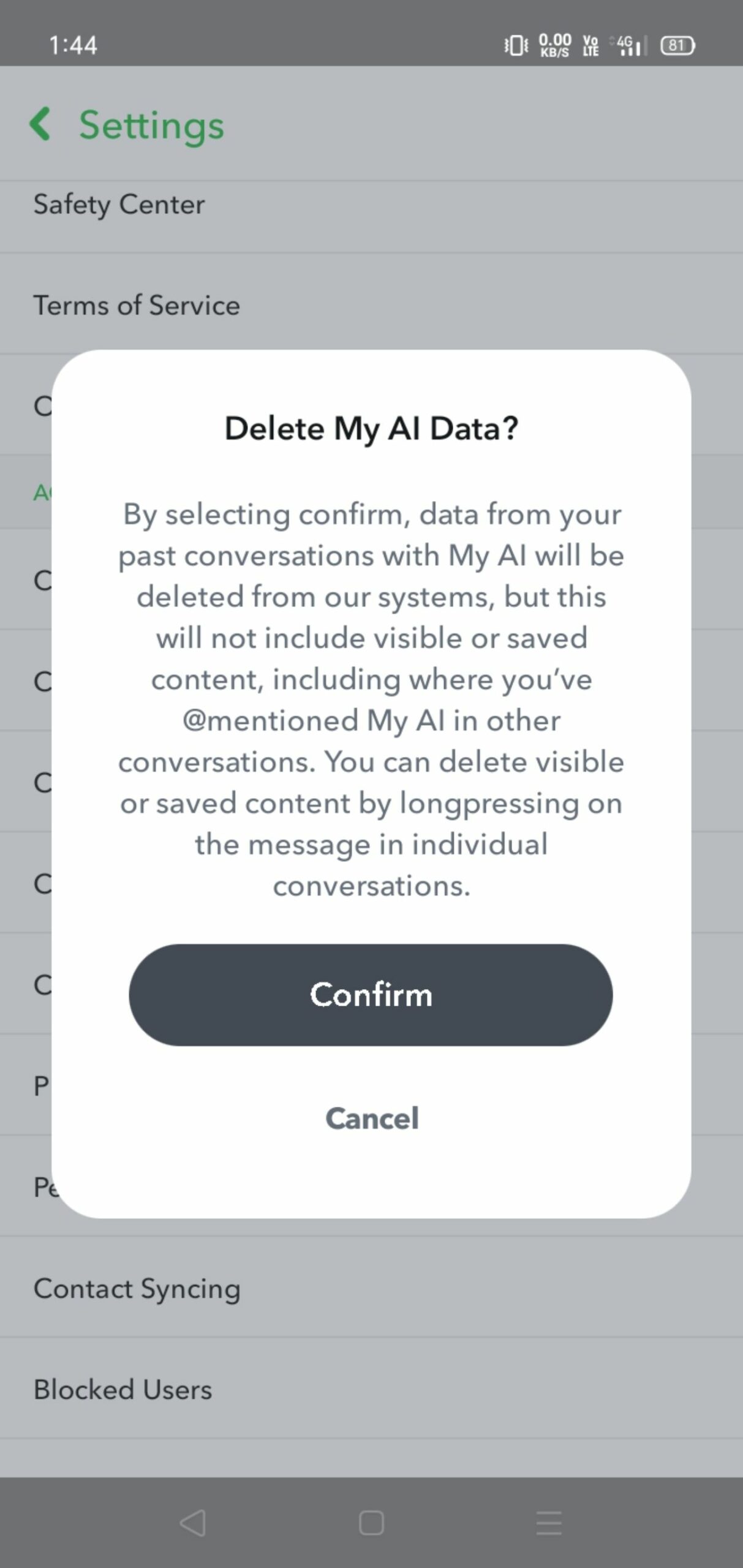Screen dimensions: 743x1568
Task: Dismiss the dialog via the Cancel link
Action: [371, 1118]
